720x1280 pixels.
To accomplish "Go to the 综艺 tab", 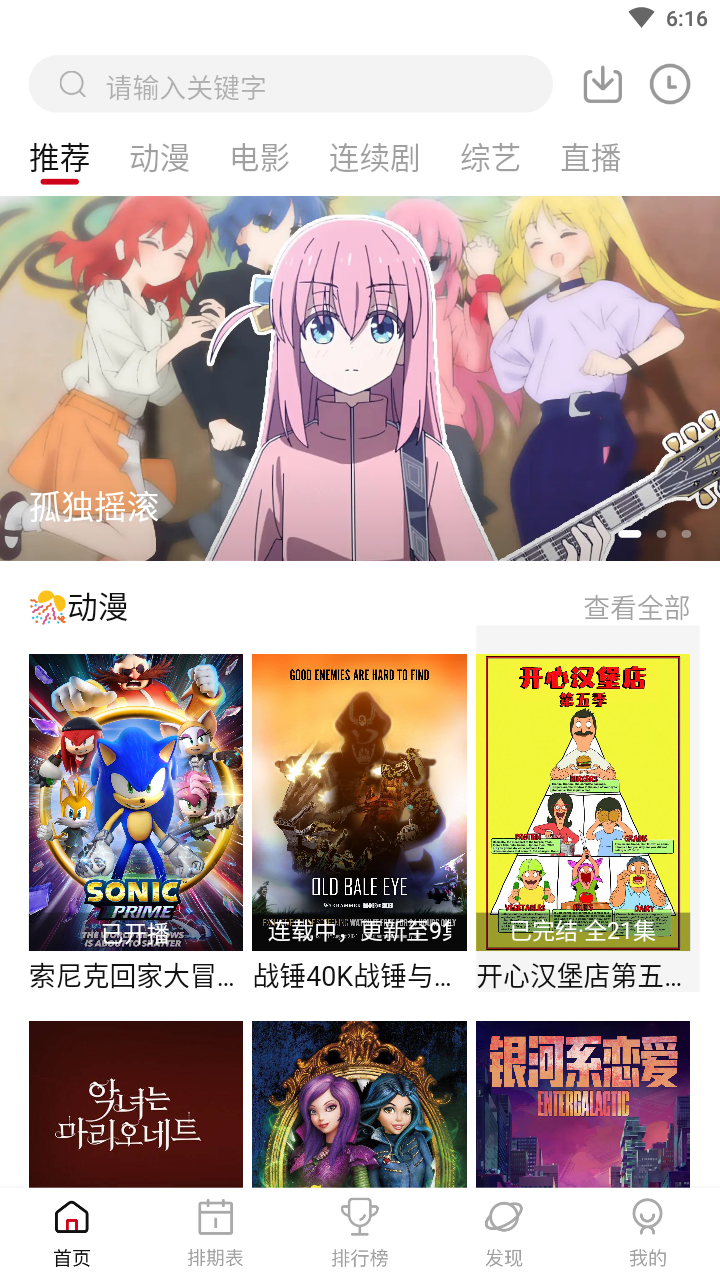I will pos(490,158).
